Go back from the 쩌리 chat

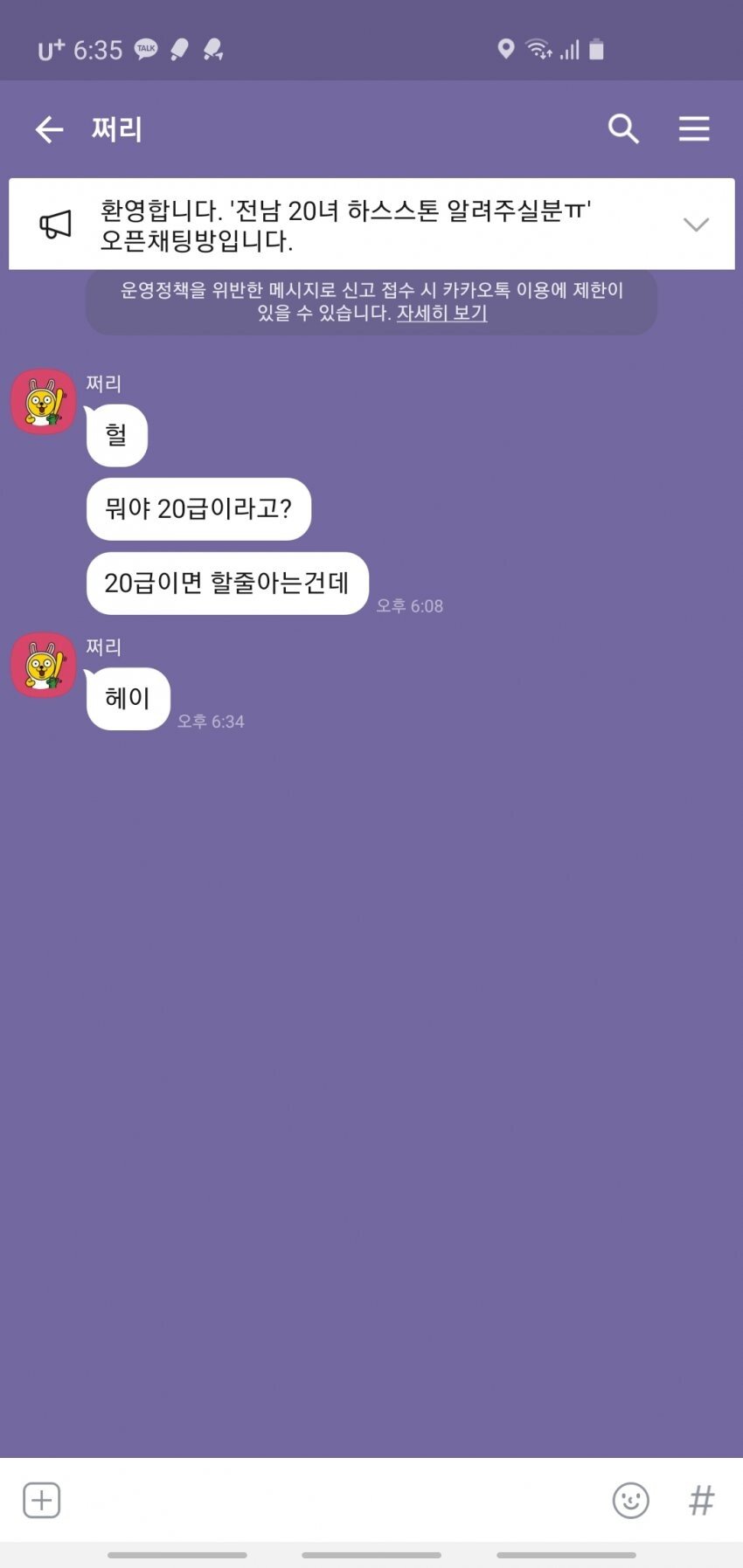coord(49,129)
